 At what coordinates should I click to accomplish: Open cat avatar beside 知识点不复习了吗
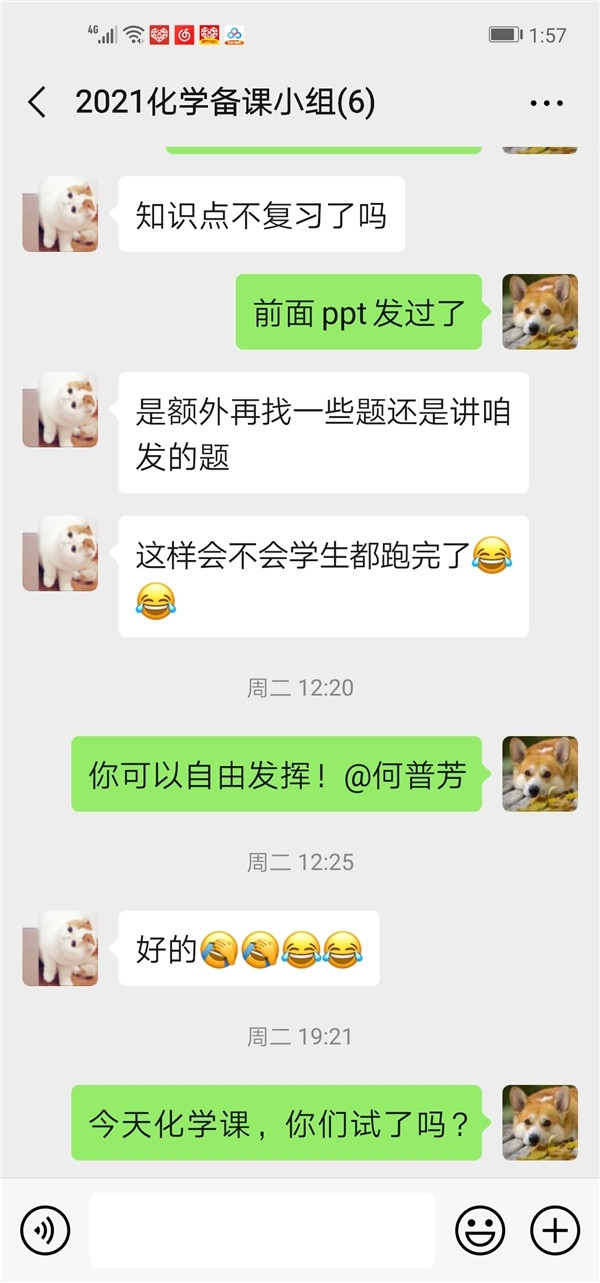point(60,214)
